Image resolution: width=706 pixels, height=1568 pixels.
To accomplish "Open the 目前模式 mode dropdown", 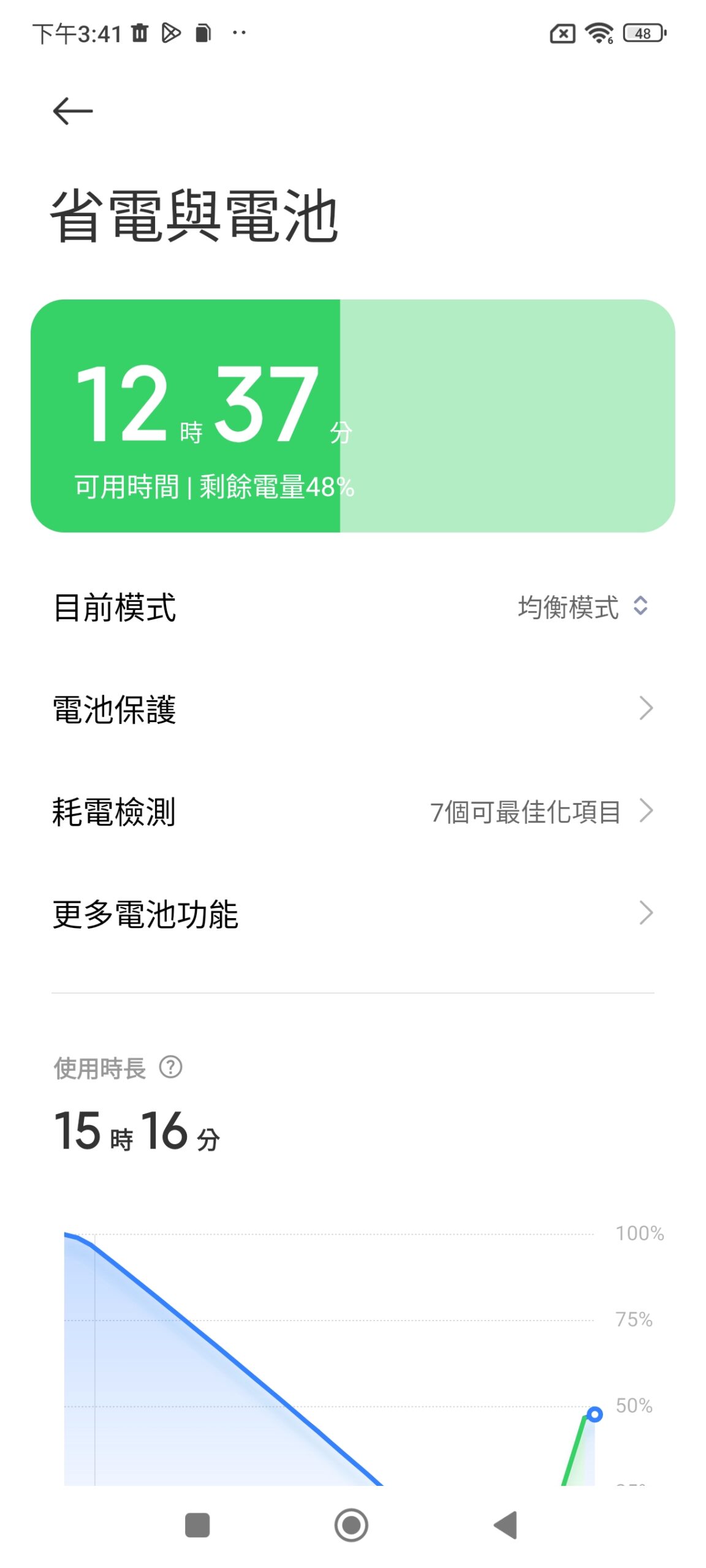I will coord(582,607).
